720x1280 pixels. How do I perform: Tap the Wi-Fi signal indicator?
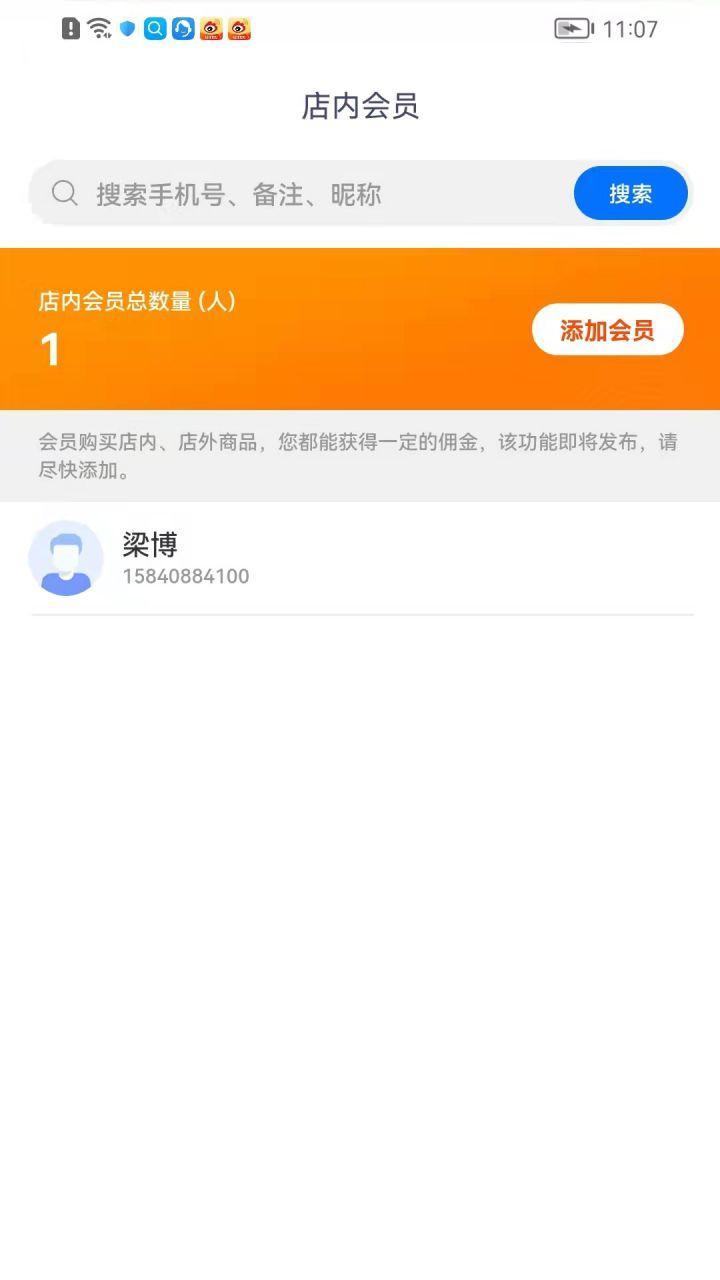point(96,29)
